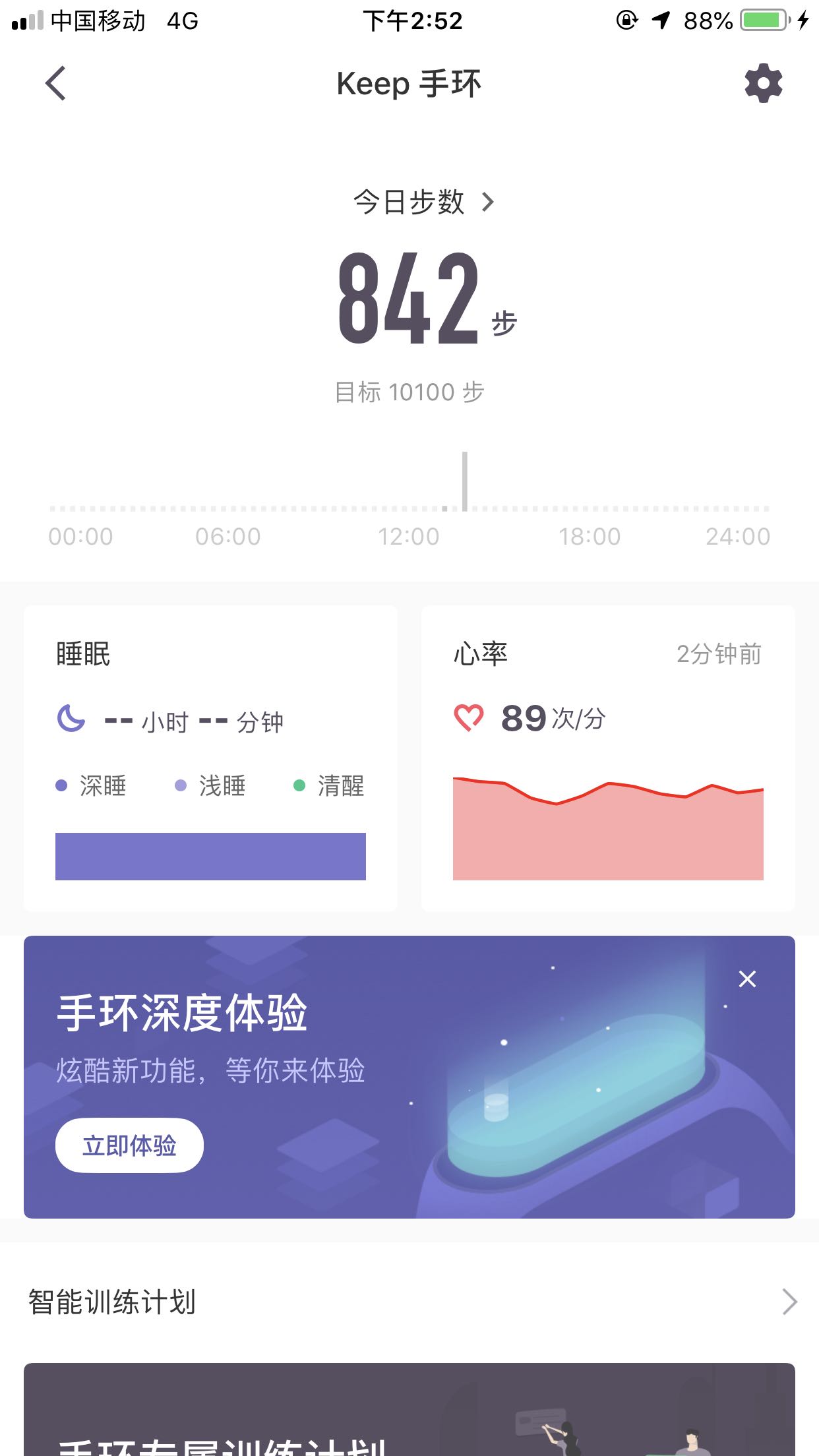Open the settings gear

pyautogui.click(x=763, y=83)
